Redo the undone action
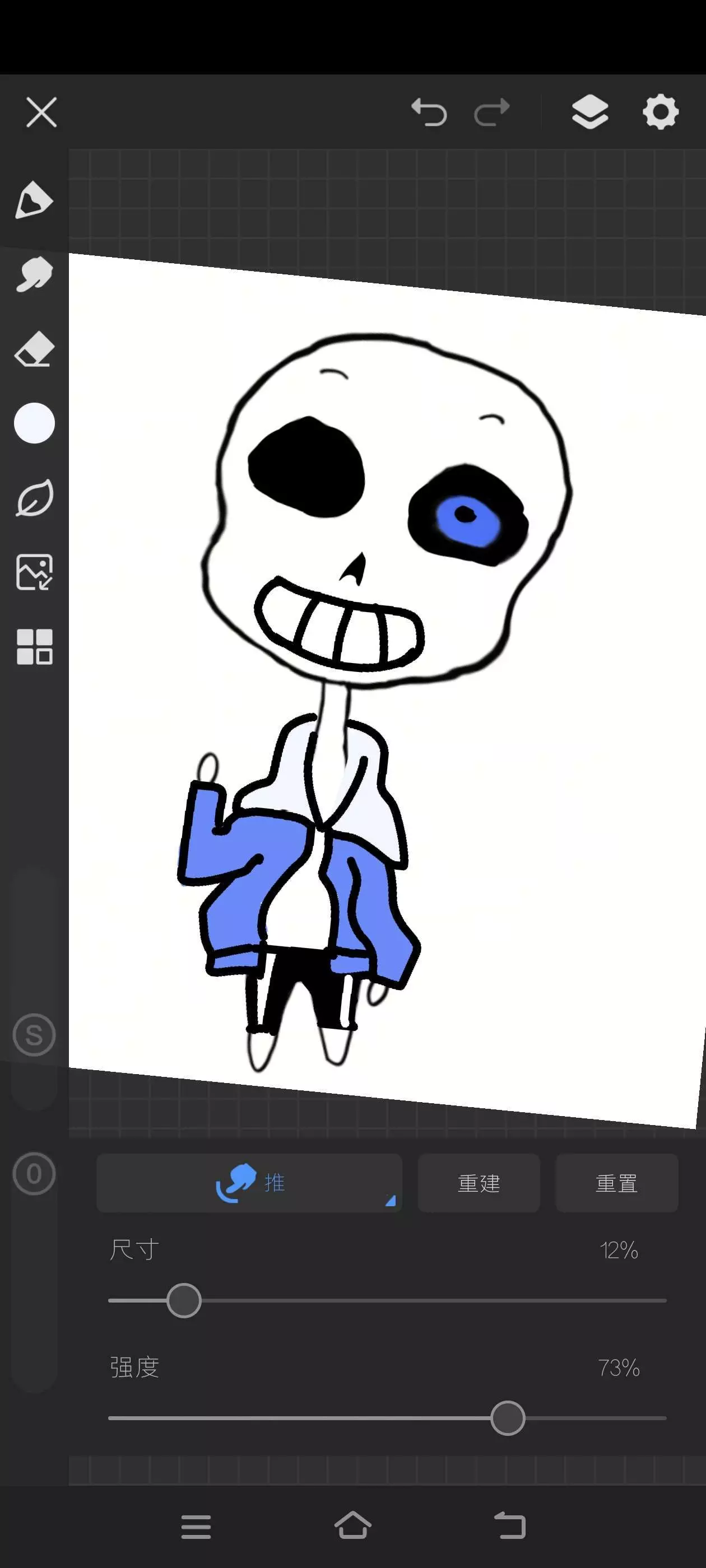The image size is (706, 1568). [492, 113]
